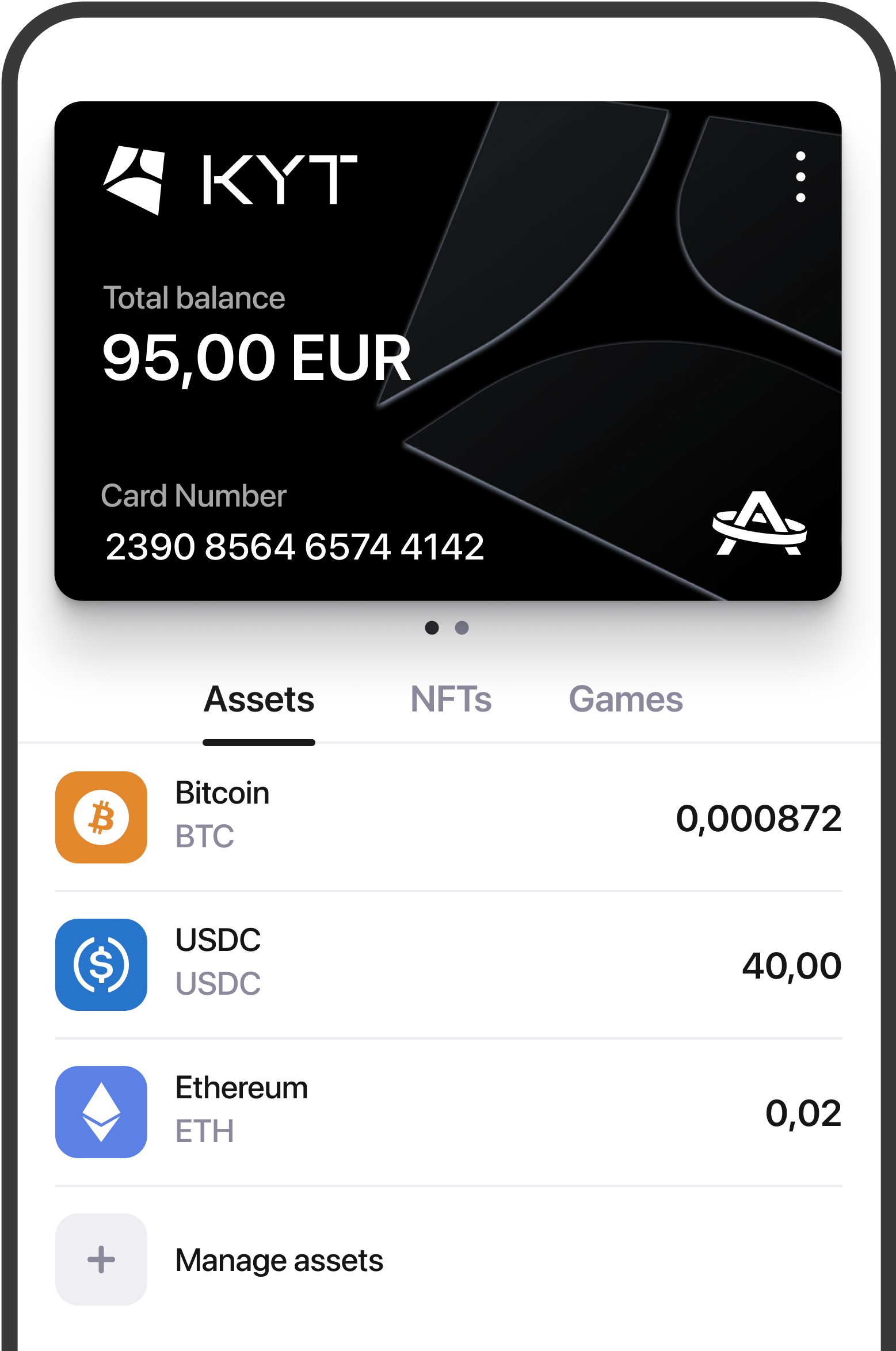Open the Bitcoin BTC asset row
The height and width of the screenshot is (1351, 896).
click(448, 817)
